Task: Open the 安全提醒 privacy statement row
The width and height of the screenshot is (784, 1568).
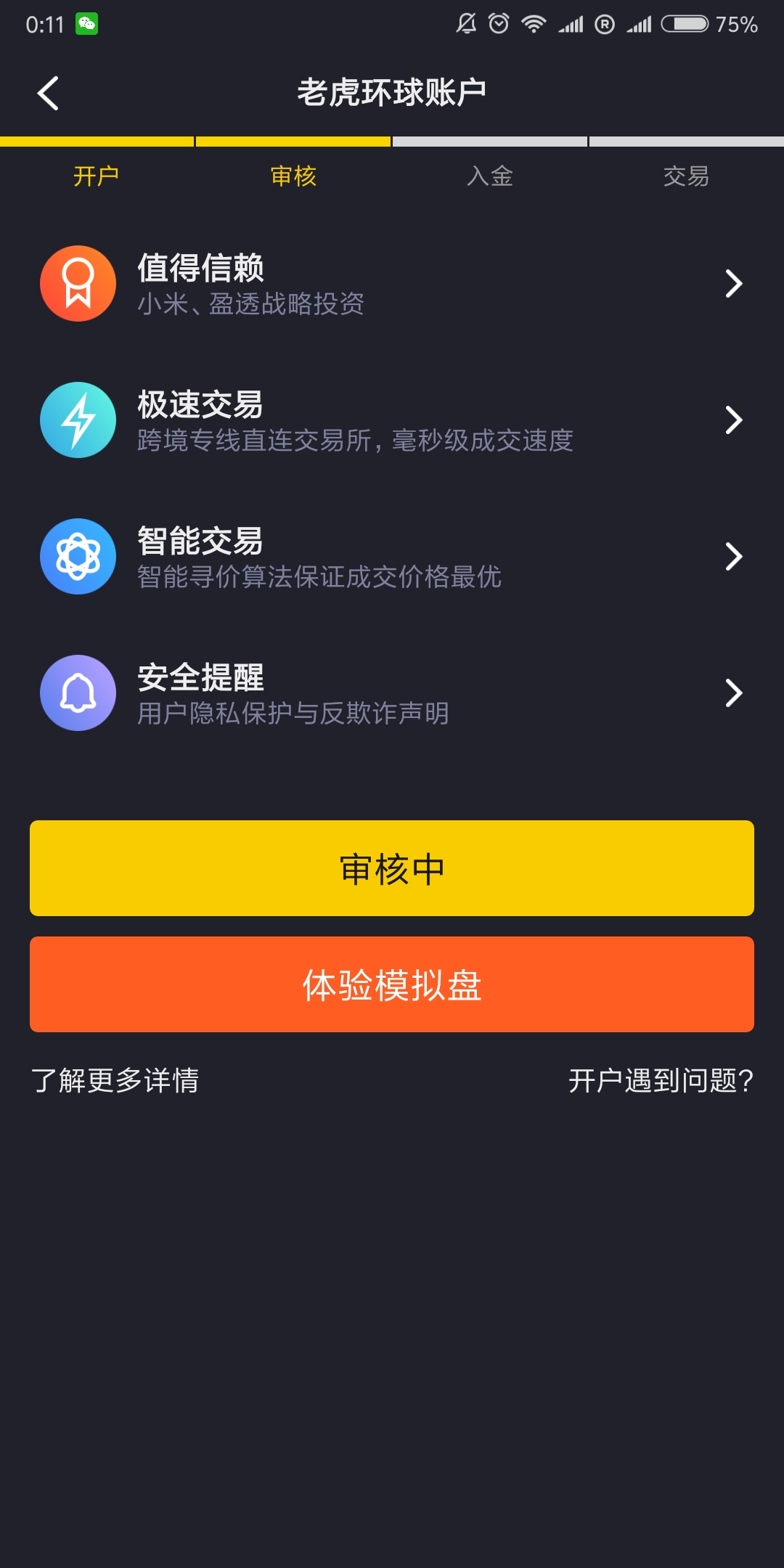Action: click(x=392, y=693)
